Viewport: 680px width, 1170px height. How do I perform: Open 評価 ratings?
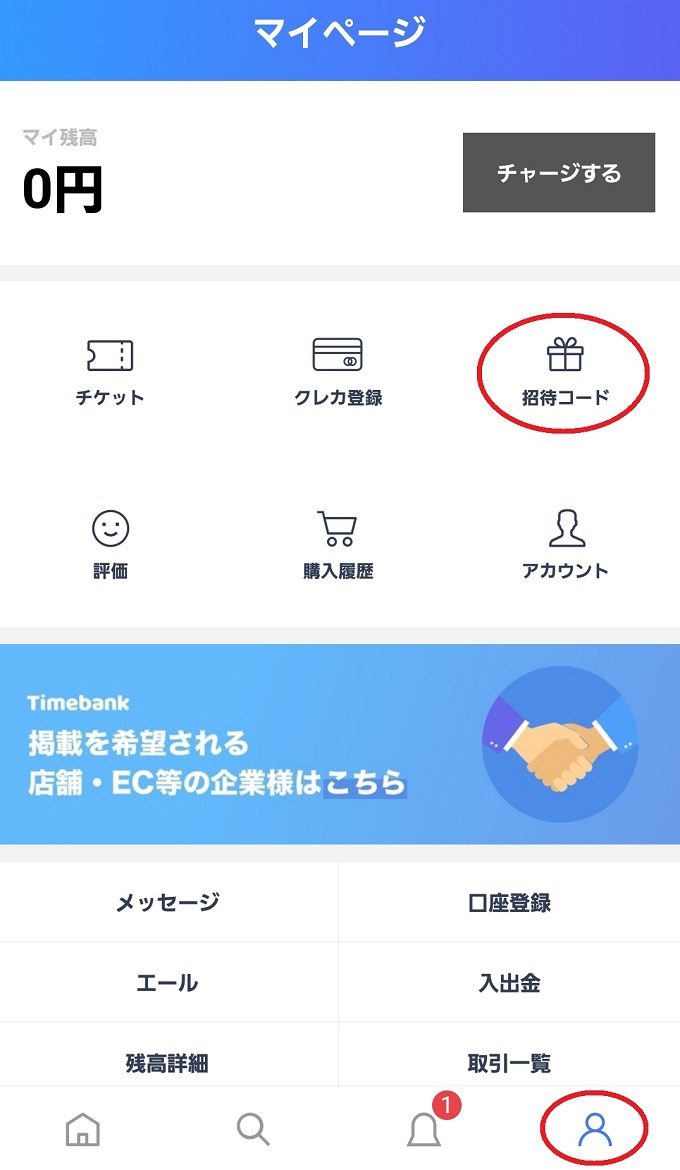point(110,545)
